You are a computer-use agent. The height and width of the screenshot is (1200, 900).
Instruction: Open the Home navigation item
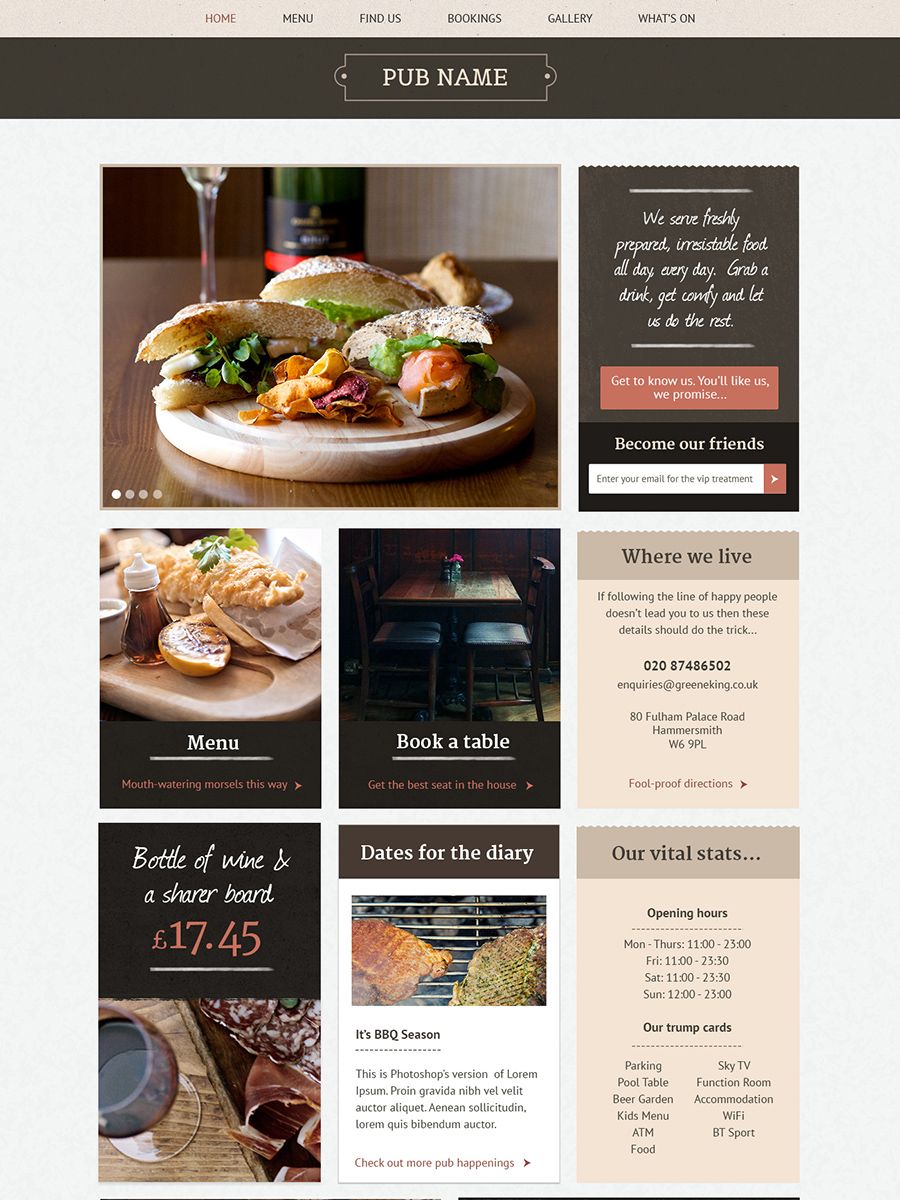pos(221,18)
